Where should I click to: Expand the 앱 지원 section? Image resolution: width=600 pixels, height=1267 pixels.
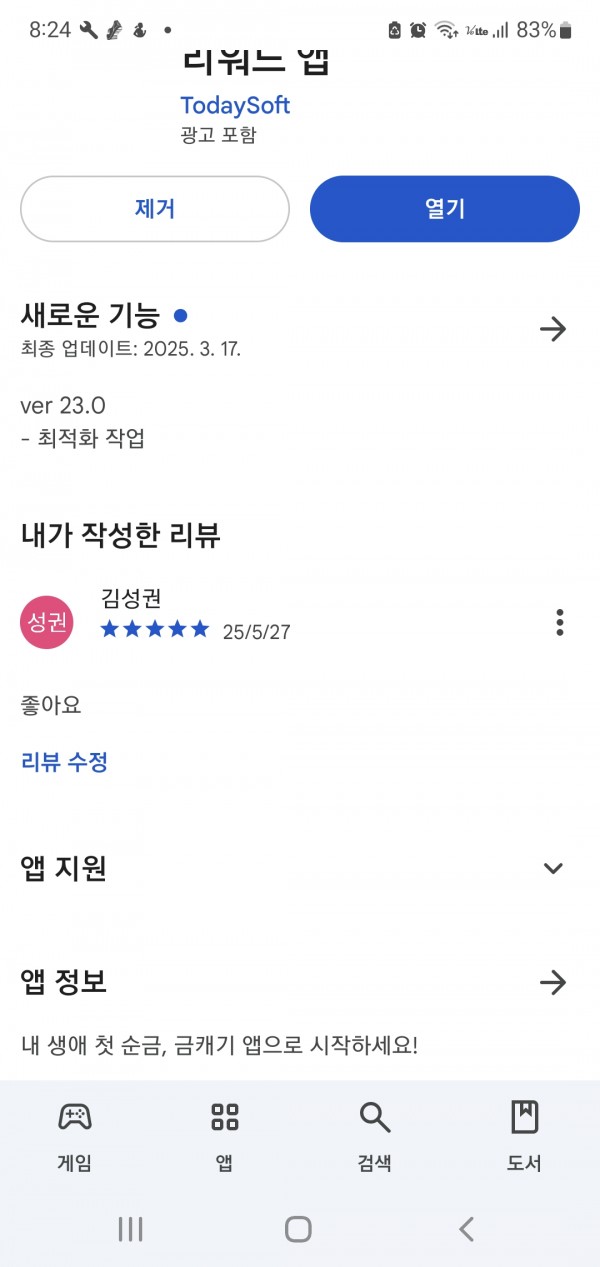coord(553,868)
